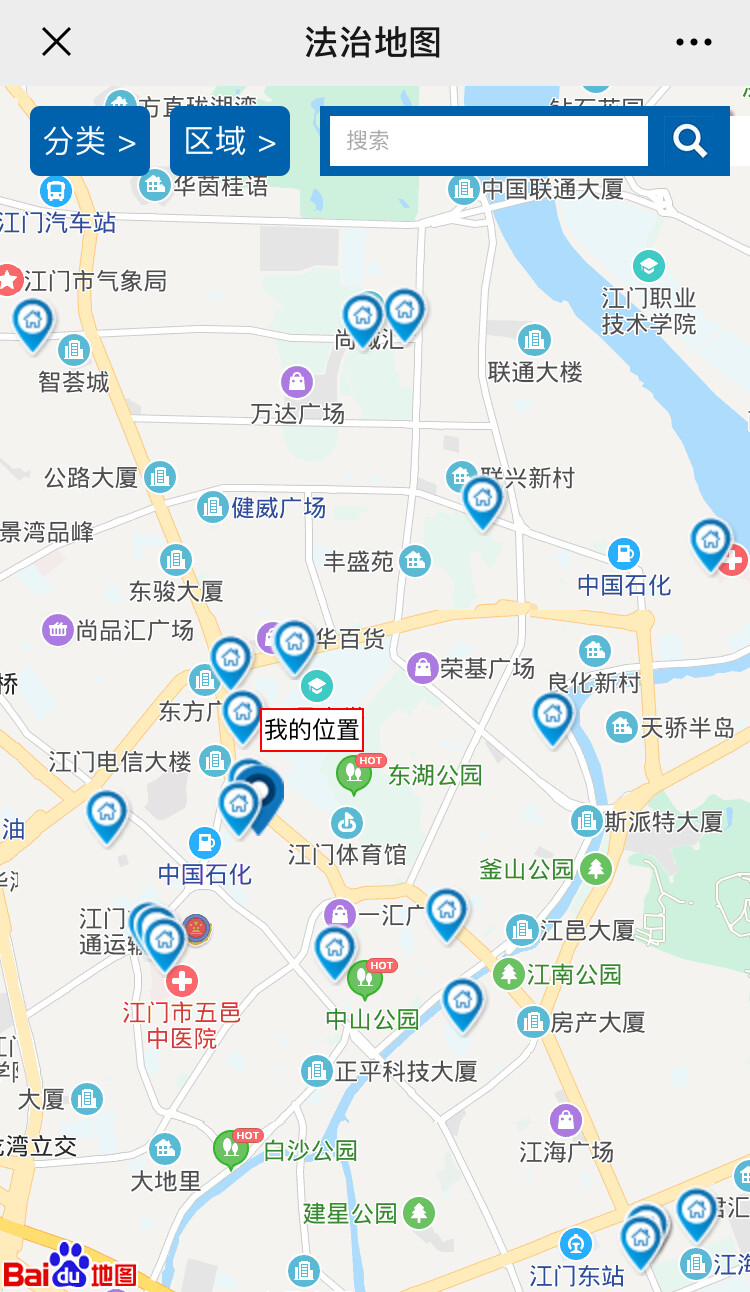The image size is (750, 1292).
Task: Select the house marker beside 一汇广场
Action: [x=446, y=910]
